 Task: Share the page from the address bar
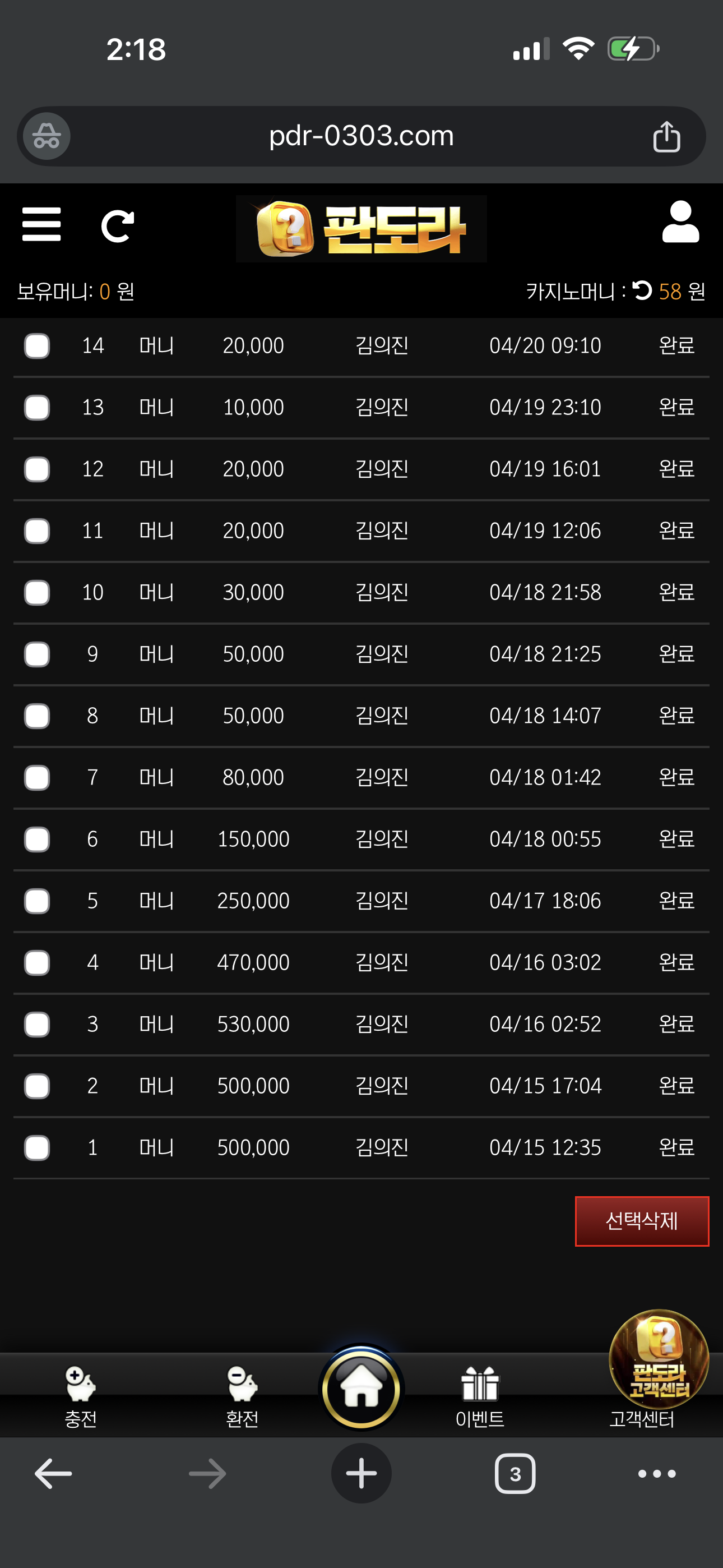pyautogui.click(x=666, y=136)
